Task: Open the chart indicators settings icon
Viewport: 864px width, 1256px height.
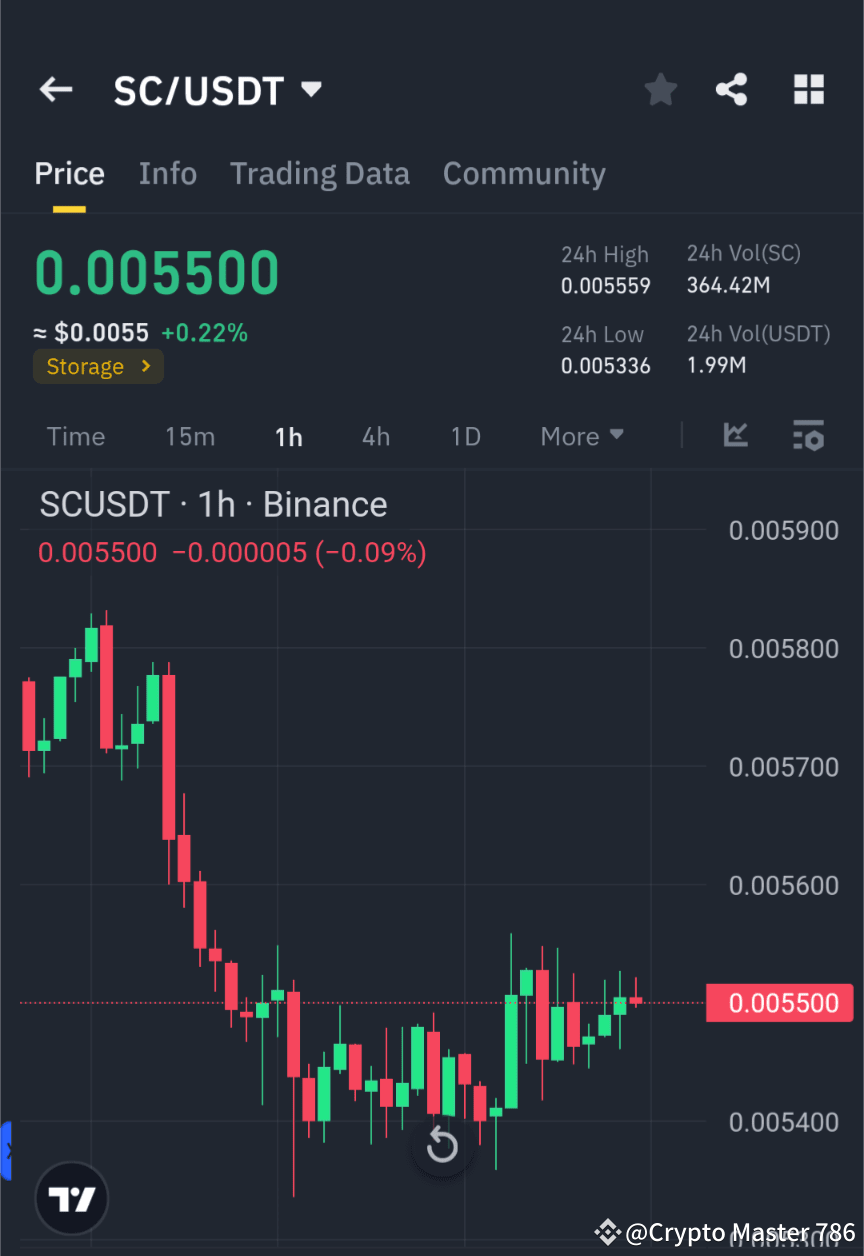Action: (808, 436)
